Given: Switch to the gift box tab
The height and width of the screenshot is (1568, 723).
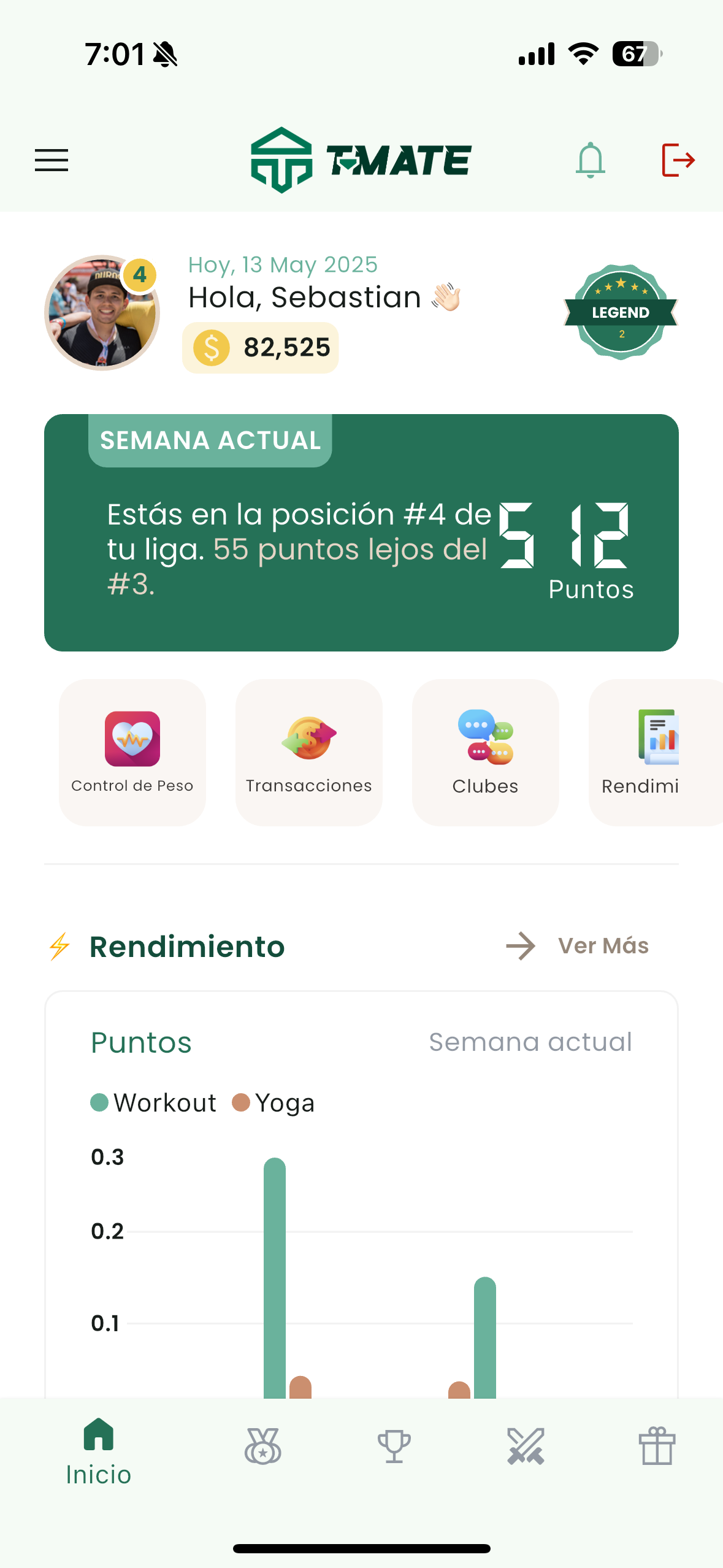Looking at the screenshot, I should pyautogui.click(x=657, y=1446).
